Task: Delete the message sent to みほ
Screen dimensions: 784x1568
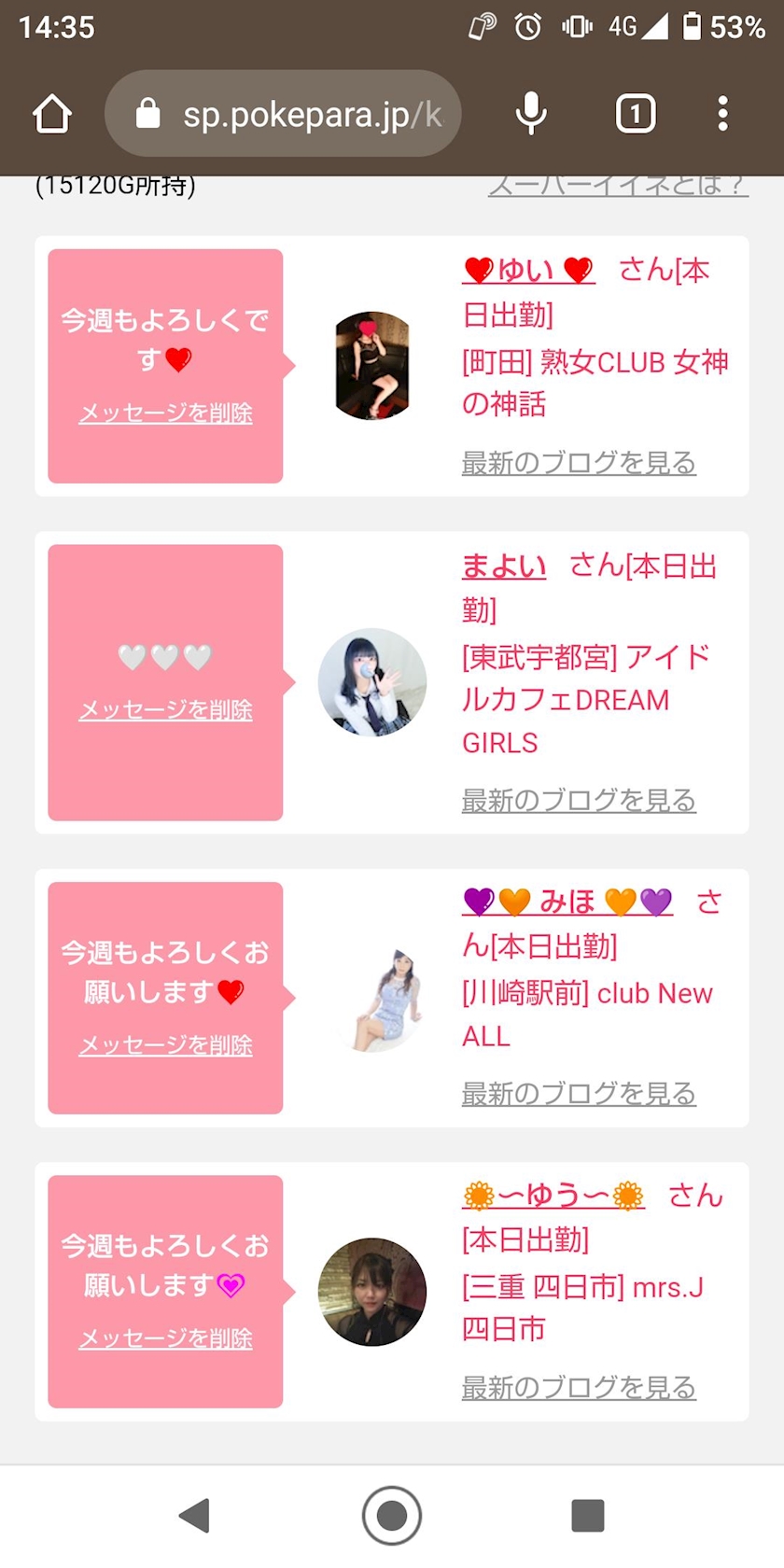Action: click(165, 1045)
